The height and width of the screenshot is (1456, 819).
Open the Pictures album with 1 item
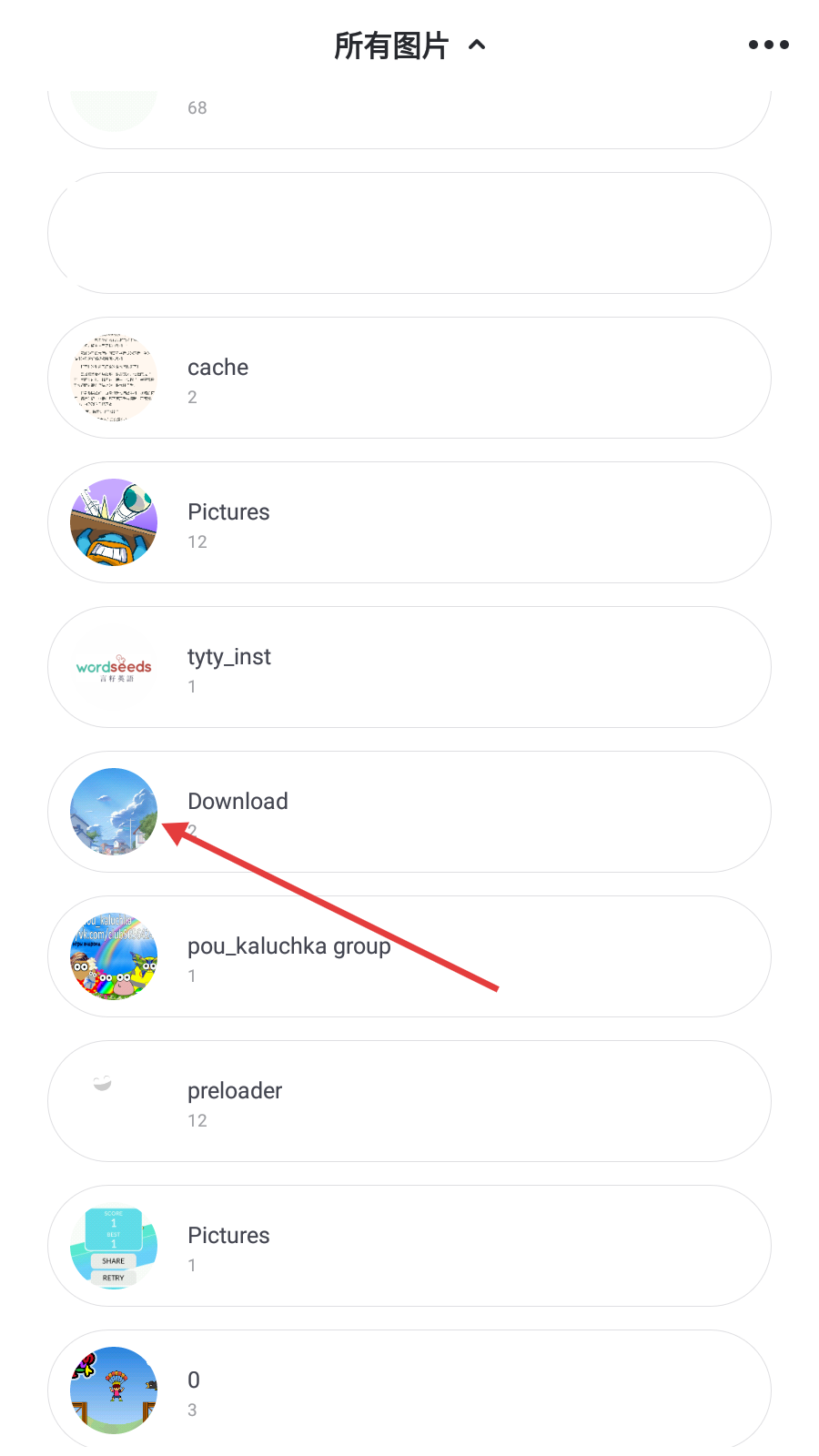[409, 1246]
